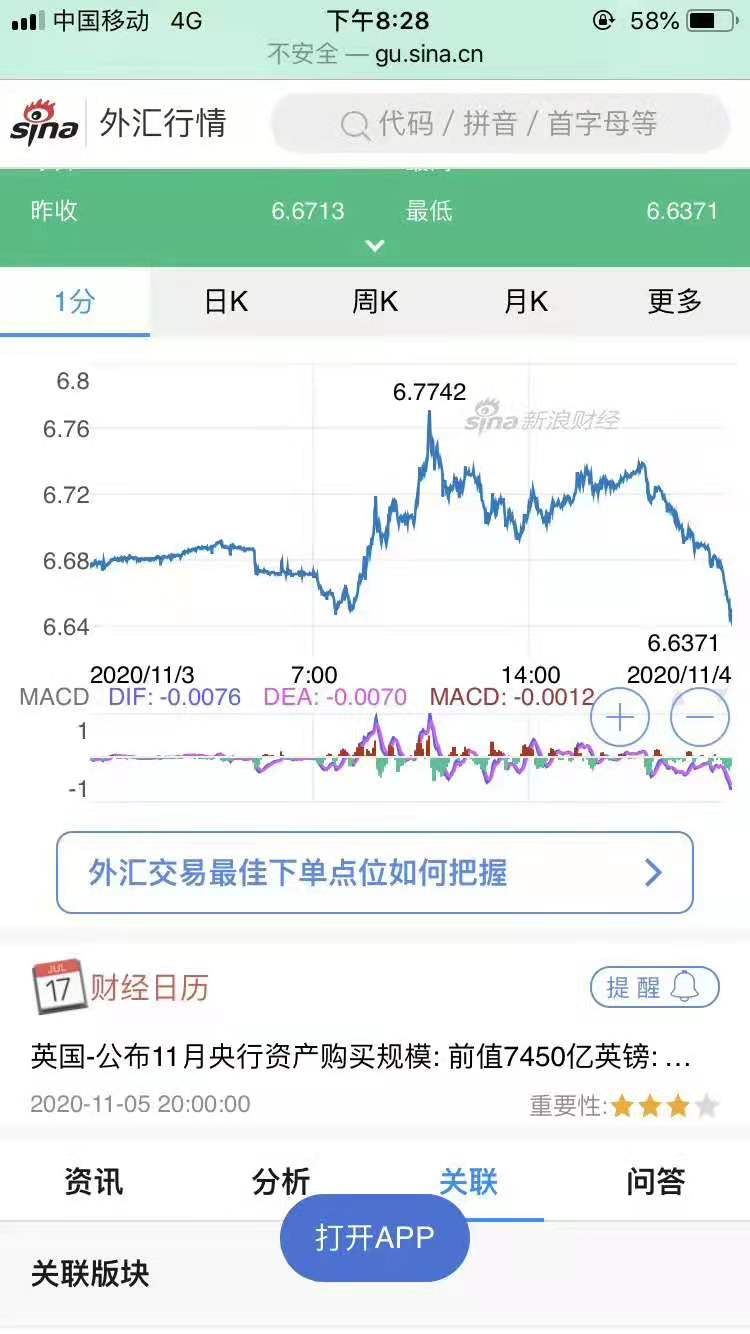Expand the quote details chevron
The image size is (750, 1334).
coord(375,245)
